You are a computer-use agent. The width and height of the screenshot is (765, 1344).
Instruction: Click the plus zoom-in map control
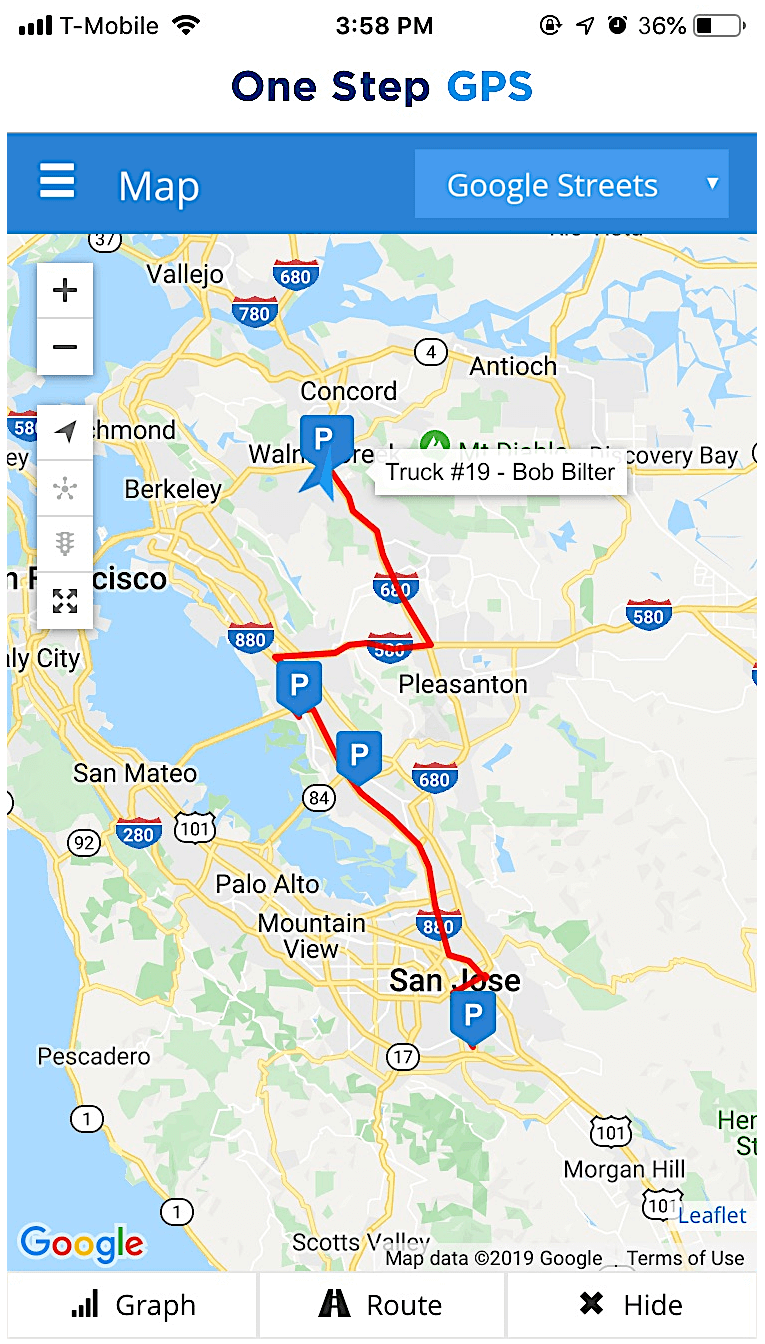[x=64, y=289]
